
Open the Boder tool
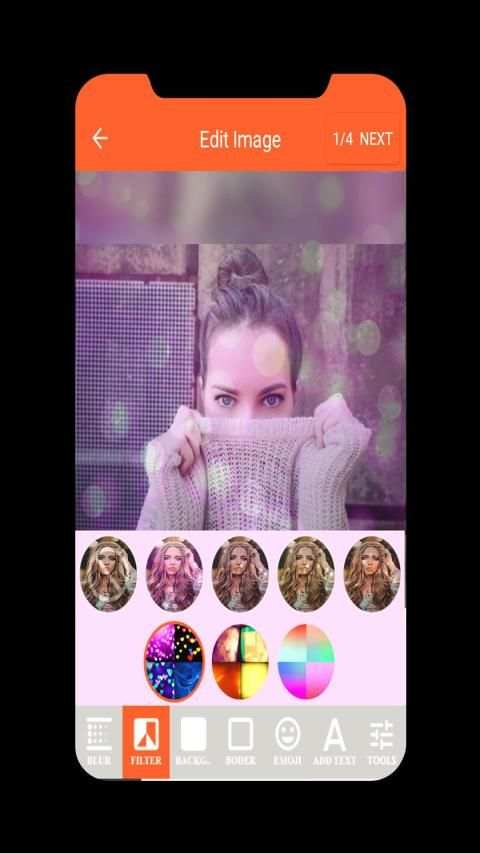point(241,742)
